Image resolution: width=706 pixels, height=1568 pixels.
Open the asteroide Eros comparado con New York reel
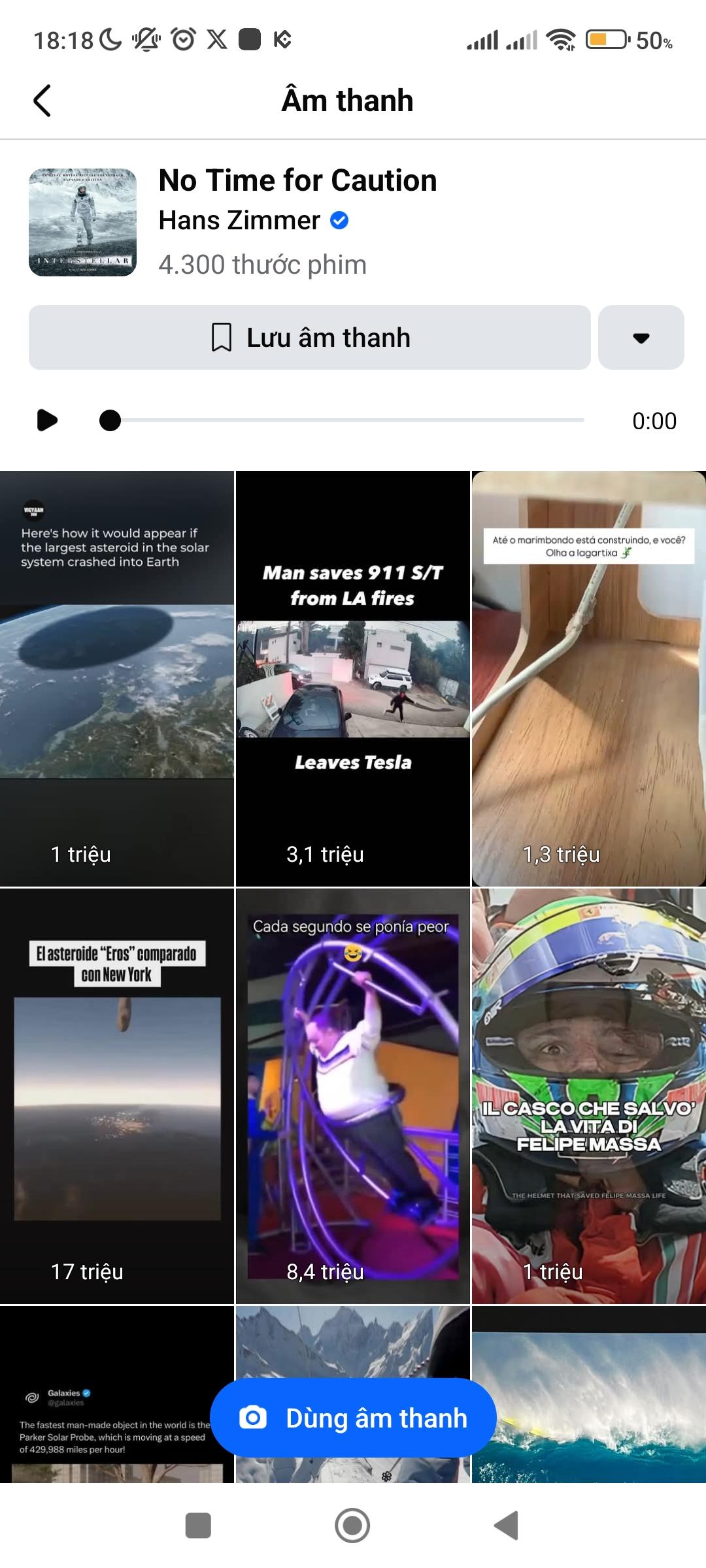[x=117, y=1096]
